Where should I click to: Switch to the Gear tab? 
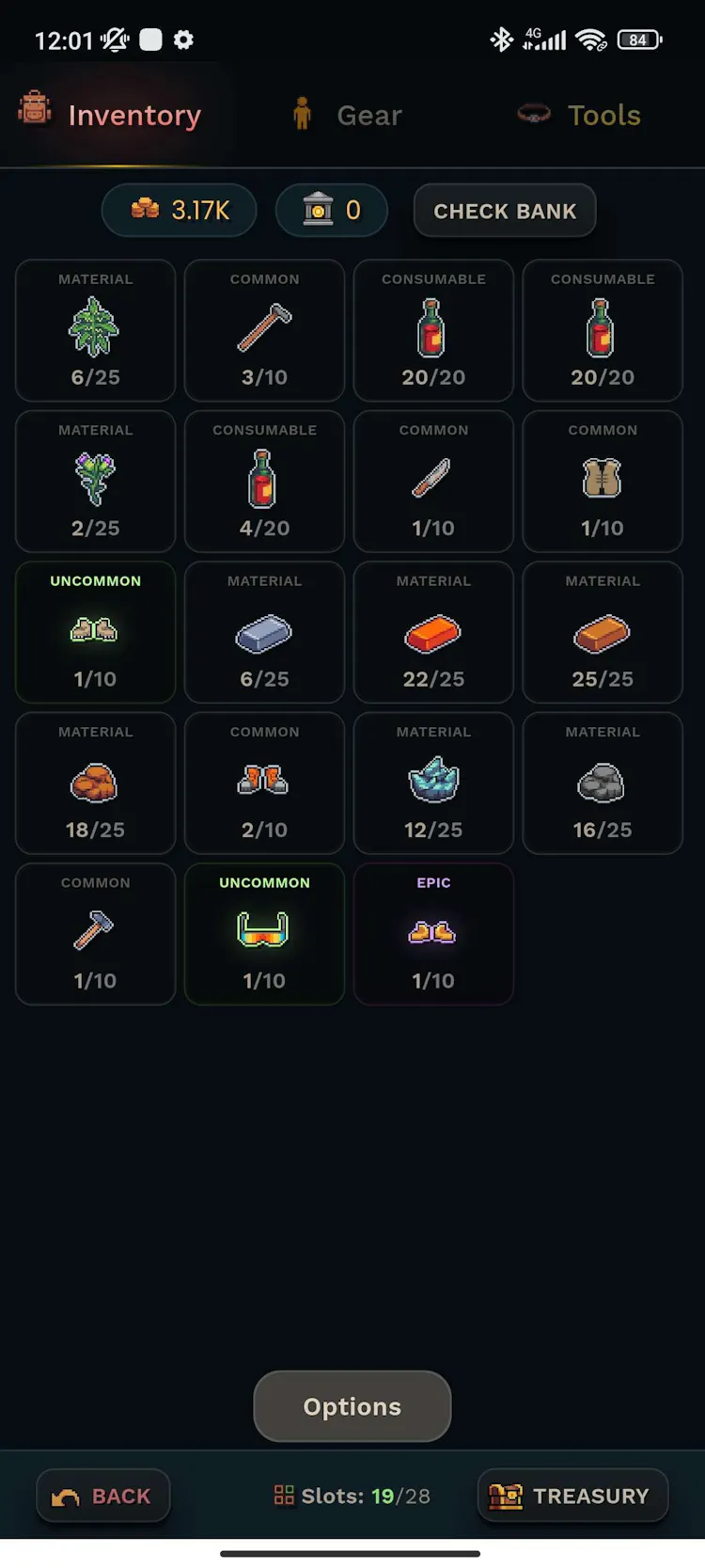point(347,115)
